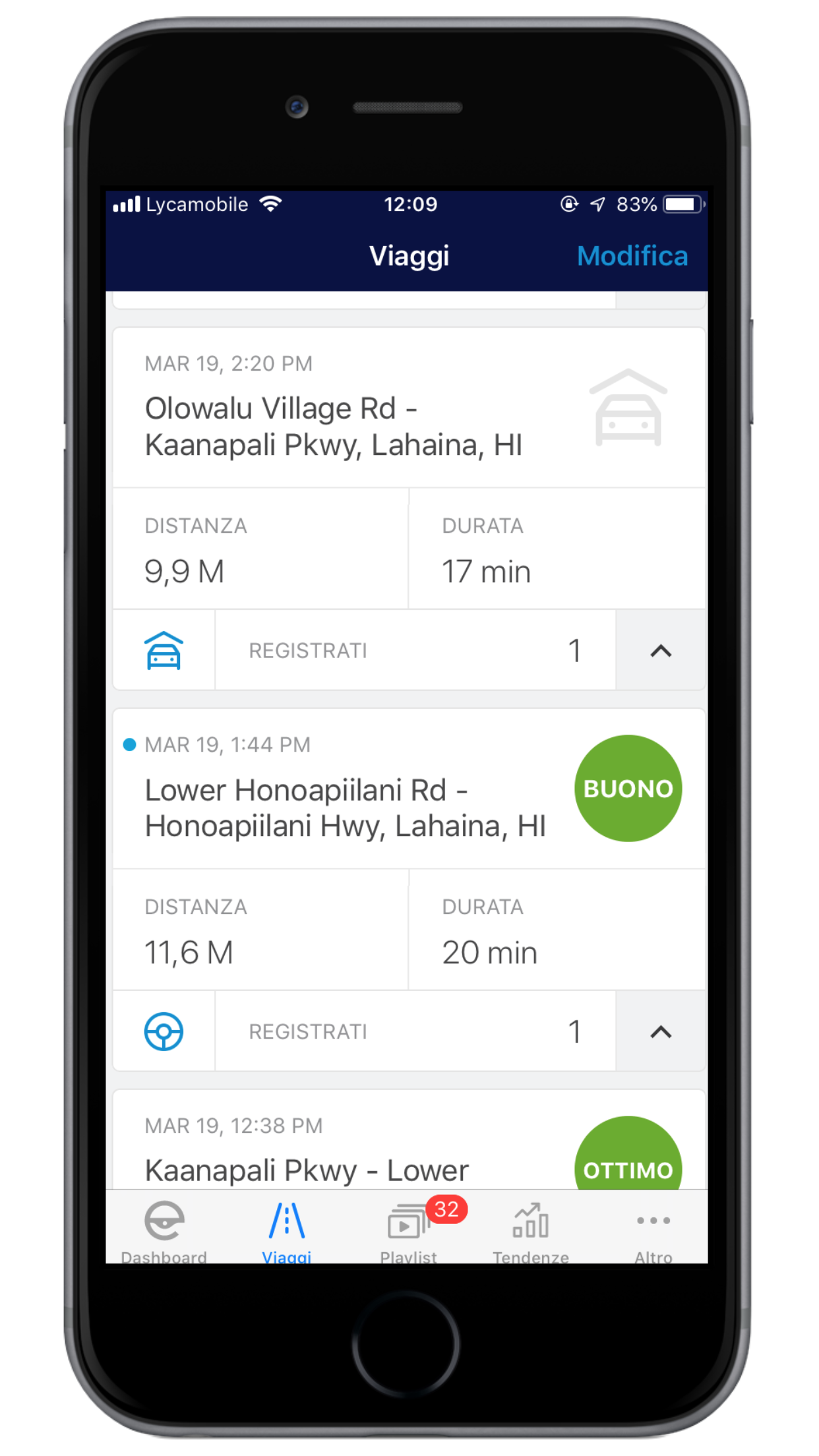Image resolution: width=819 pixels, height=1456 pixels.
Task: Open the Olowalu Village Rd trip
Action: pyautogui.click(x=333, y=426)
